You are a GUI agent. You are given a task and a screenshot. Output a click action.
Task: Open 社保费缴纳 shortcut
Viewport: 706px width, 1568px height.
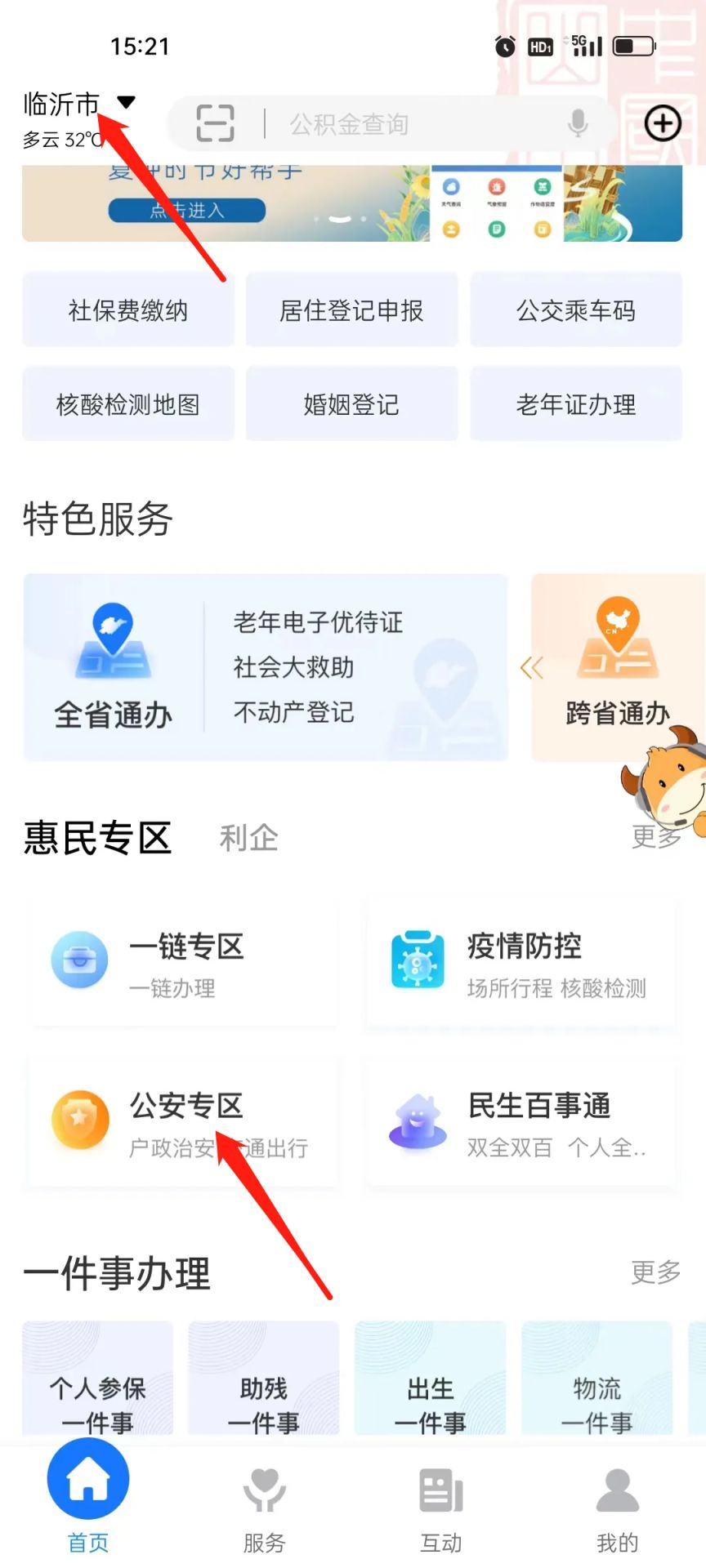pyautogui.click(x=128, y=310)
